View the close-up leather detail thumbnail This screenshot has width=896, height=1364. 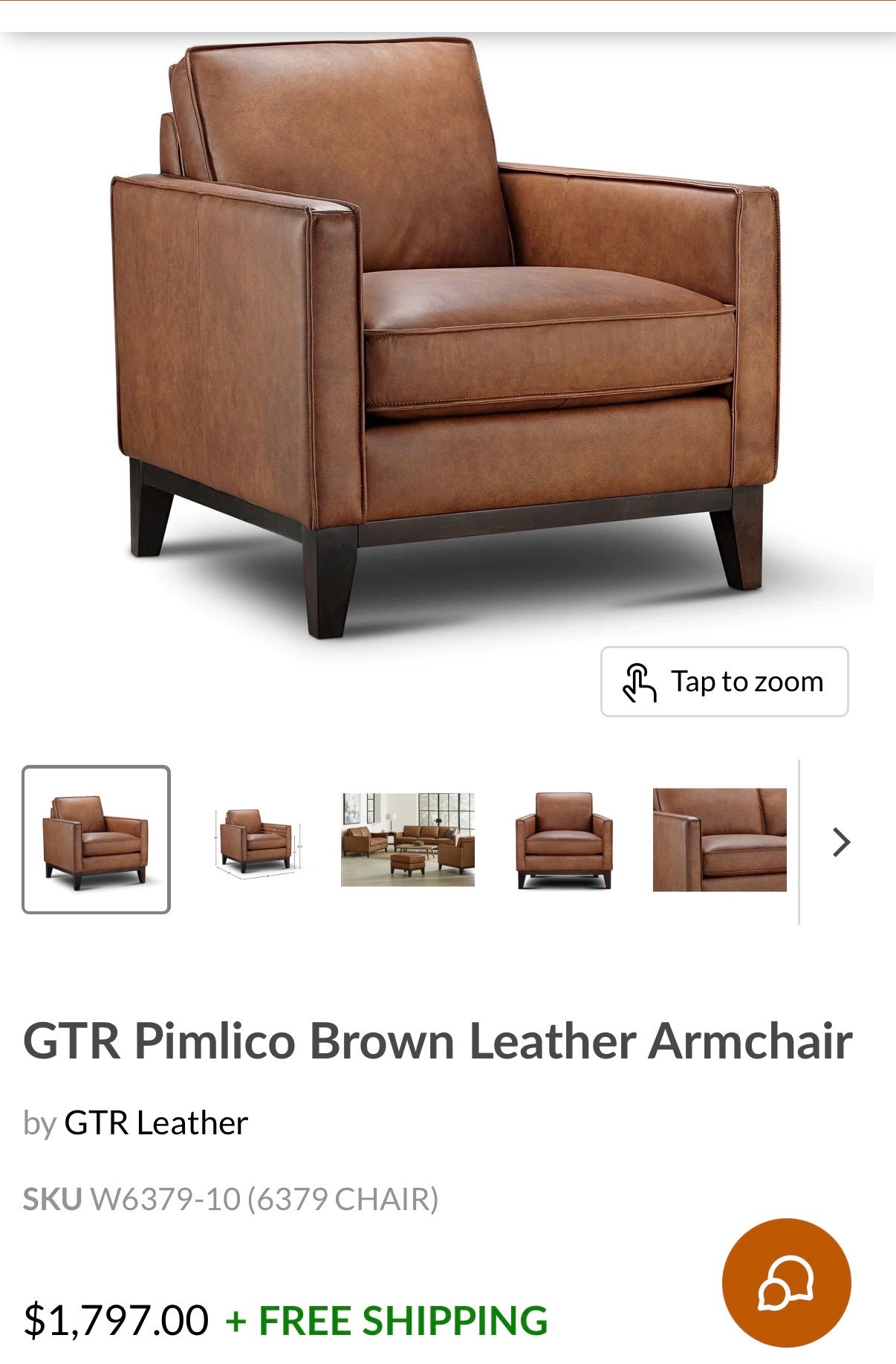coord(719,840)
